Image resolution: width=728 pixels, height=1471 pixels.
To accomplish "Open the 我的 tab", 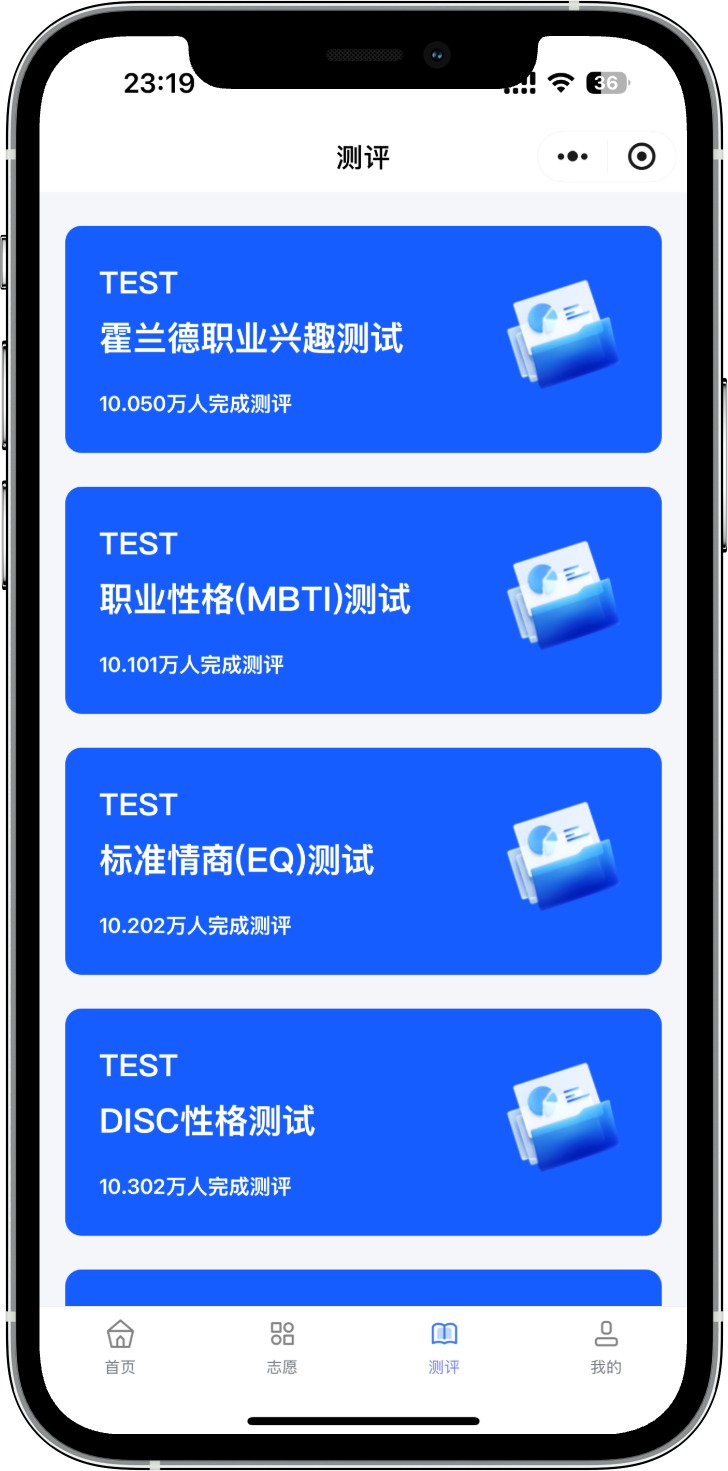I will point(606,1347).
